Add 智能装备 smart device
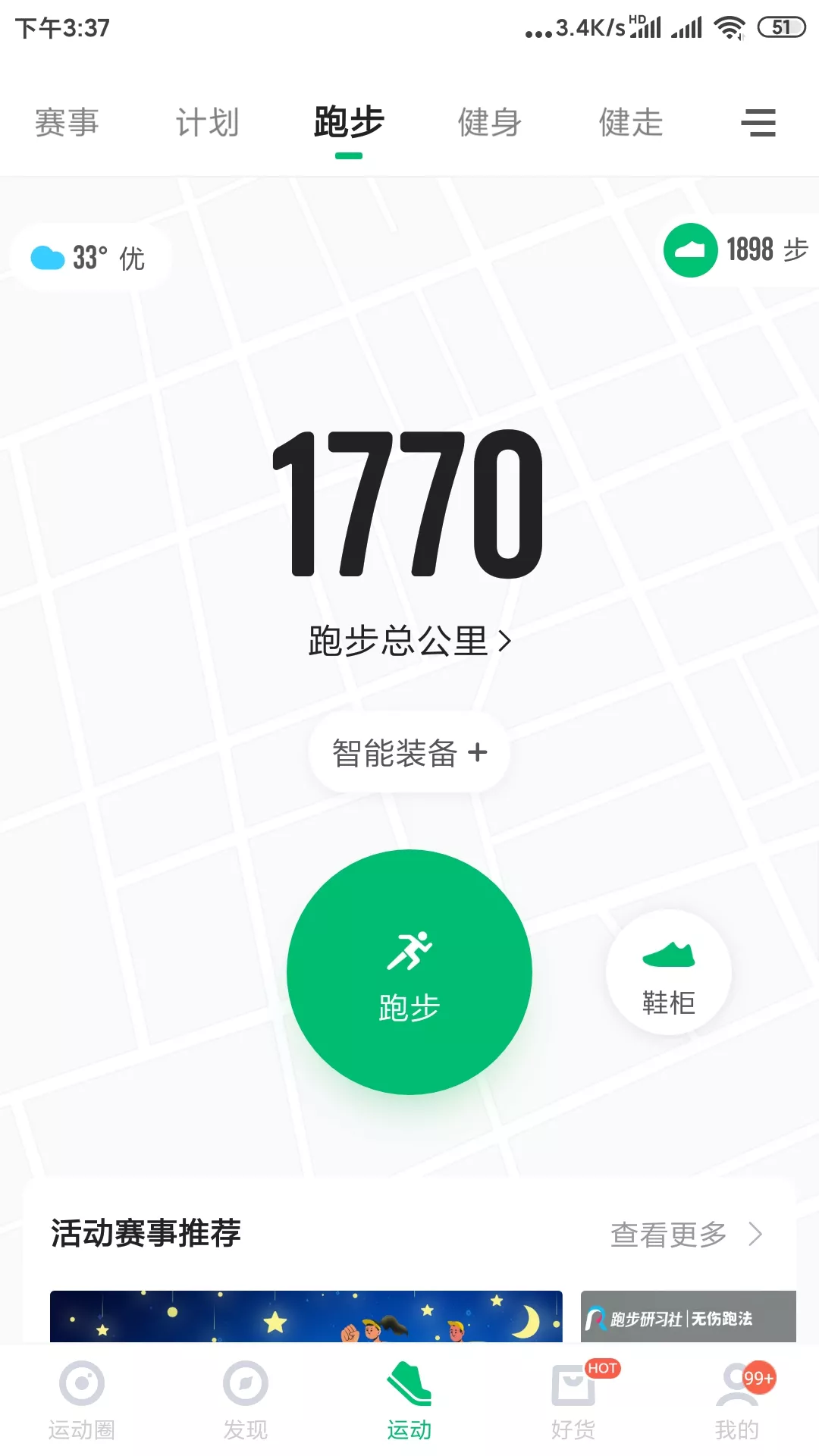Image resolution: width=819 pixels, height=1456 pixels. [409, 752]
